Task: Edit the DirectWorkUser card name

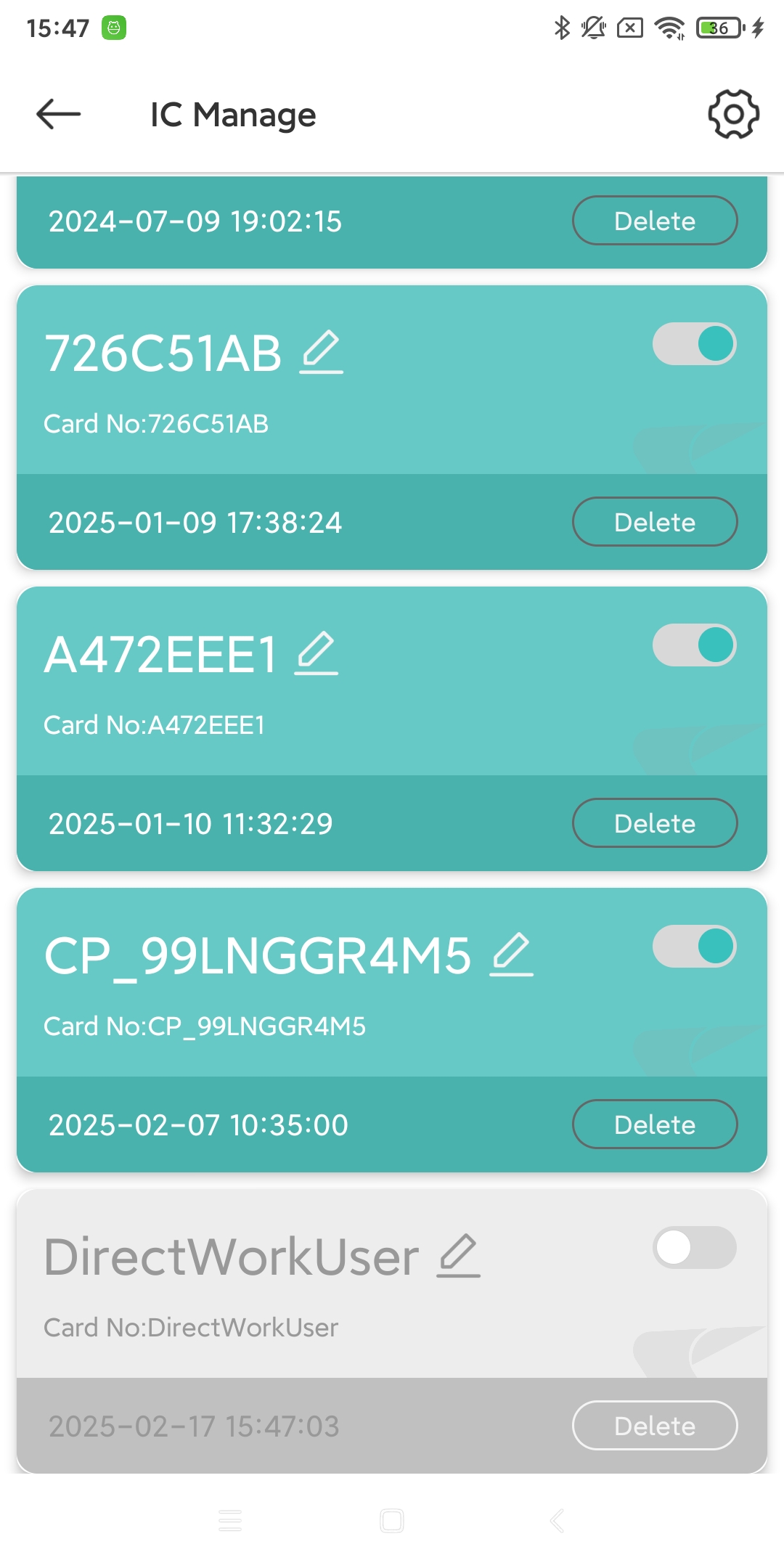Action: 459,1256
